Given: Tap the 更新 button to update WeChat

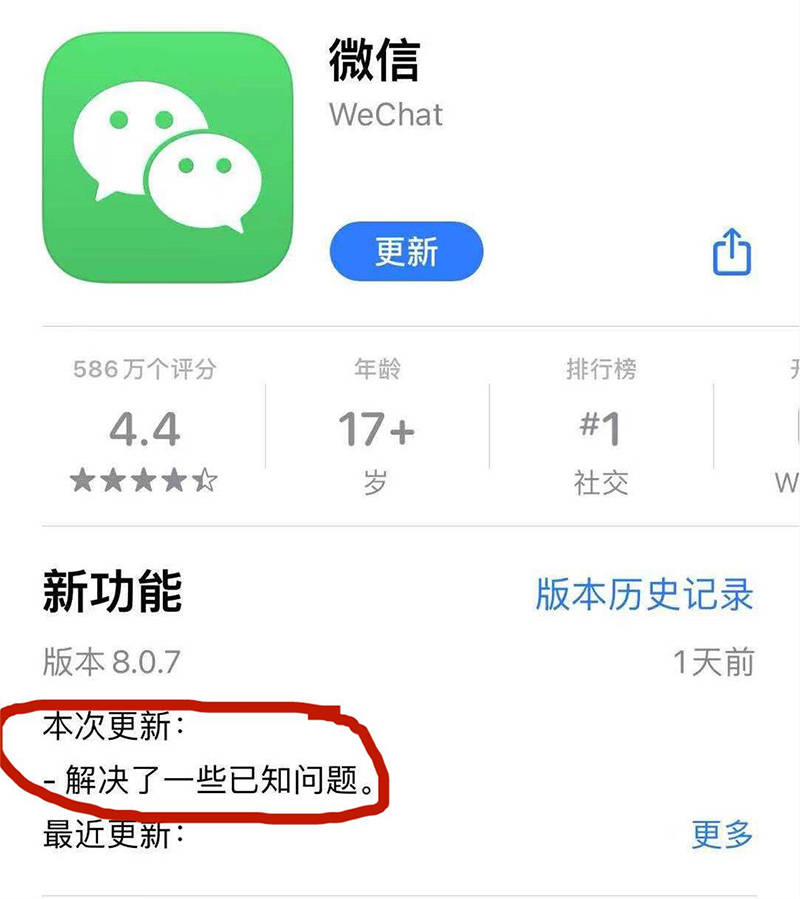Looking at the screenshot, I should pos(406,251).
